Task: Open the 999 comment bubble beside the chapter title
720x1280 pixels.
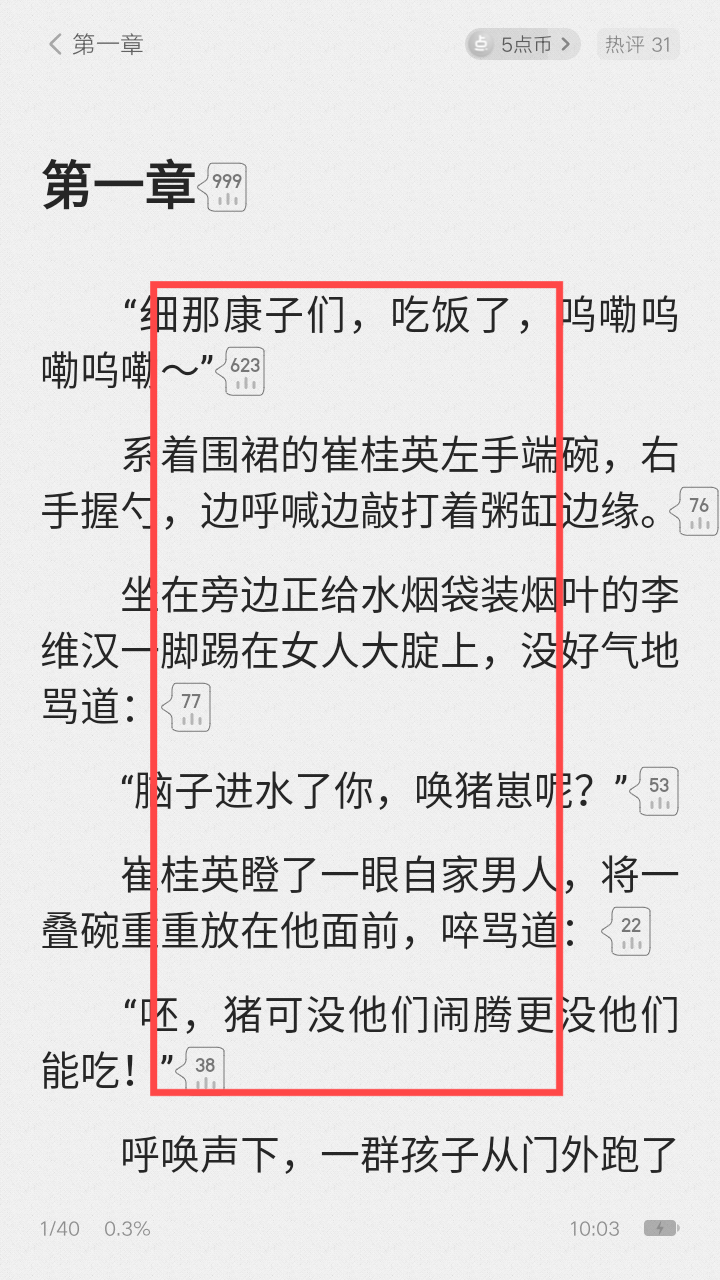Action: click(225, 188)
